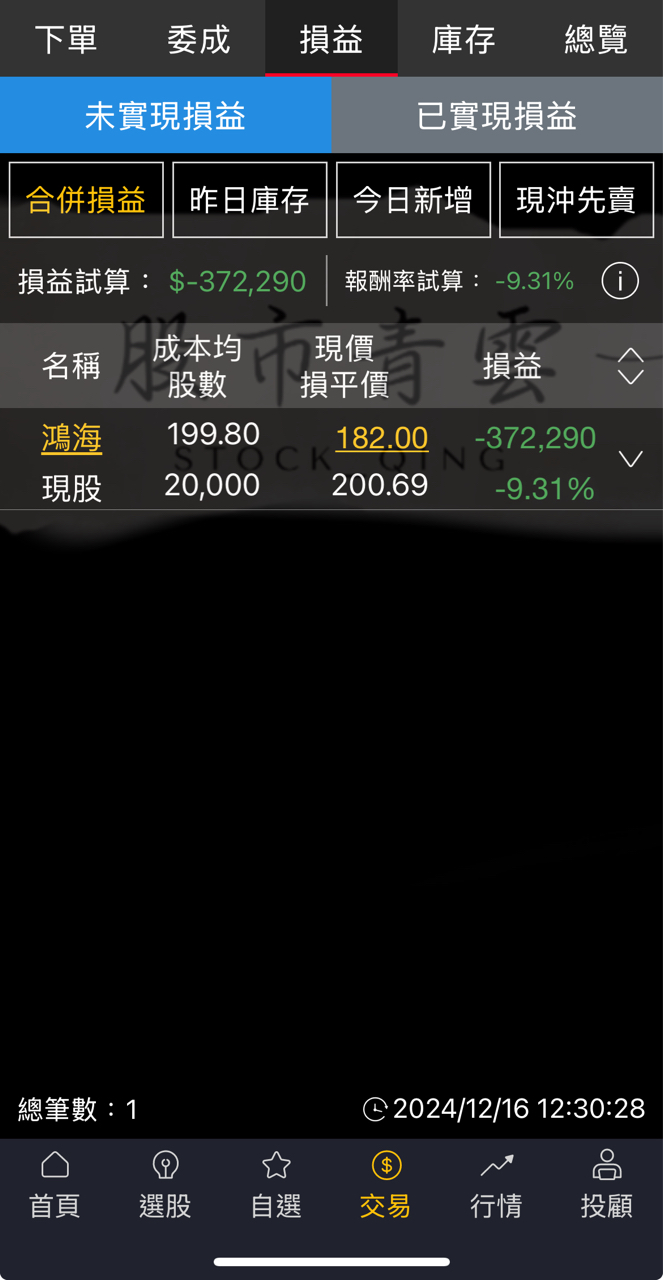
Task: Open the 自選 watchlist tab
Action: tap(276, 1185)
